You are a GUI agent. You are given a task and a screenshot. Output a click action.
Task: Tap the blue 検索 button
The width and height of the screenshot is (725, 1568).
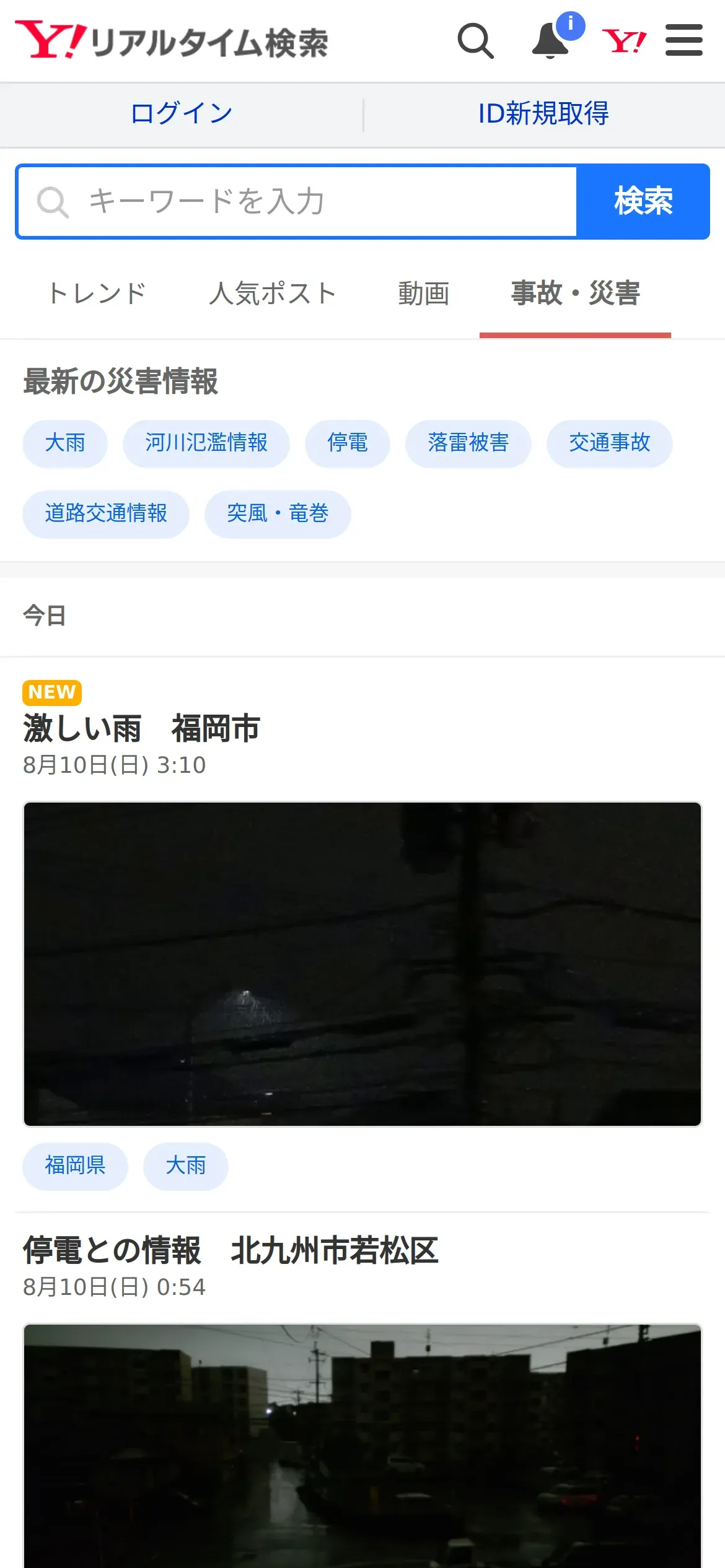pyautogui.click(x=643, y=202)
